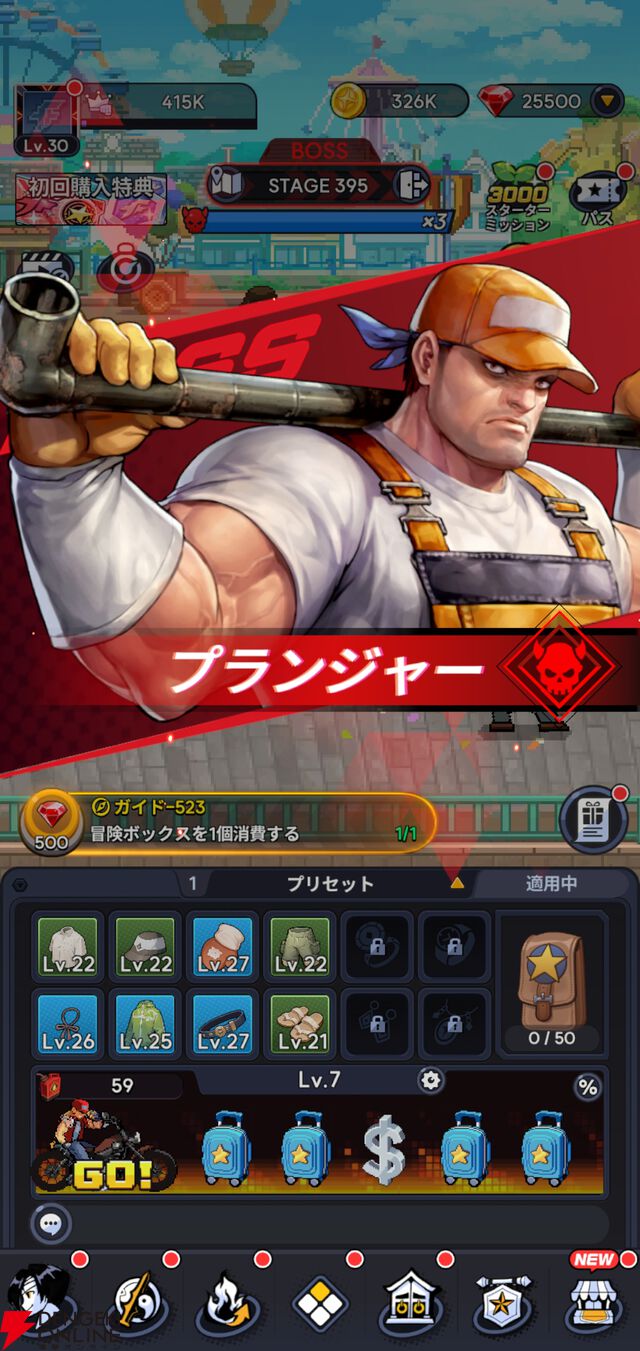Switch to the 適用中 tab
Screen dimensions: 640x1351
(x=551, y=883)
